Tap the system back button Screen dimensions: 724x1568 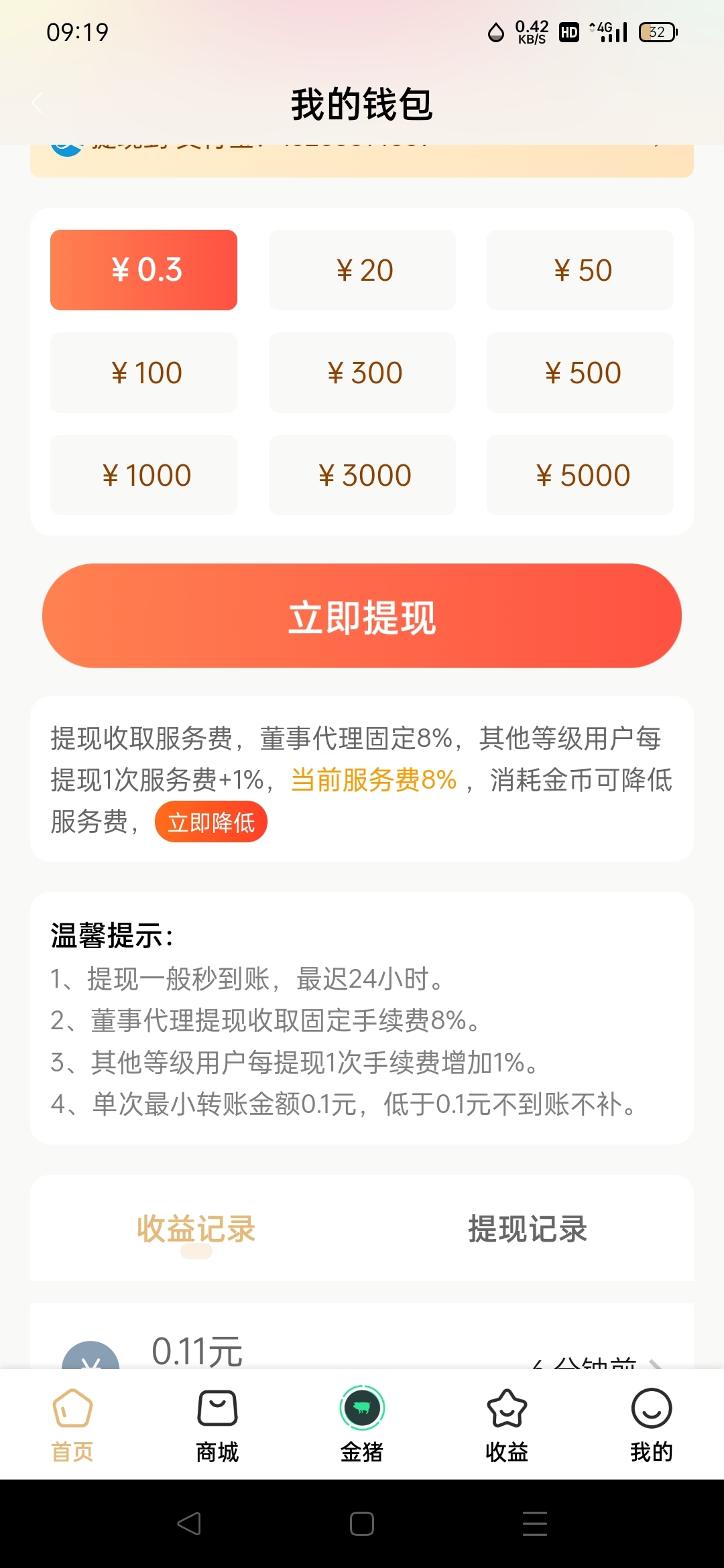189,1524
